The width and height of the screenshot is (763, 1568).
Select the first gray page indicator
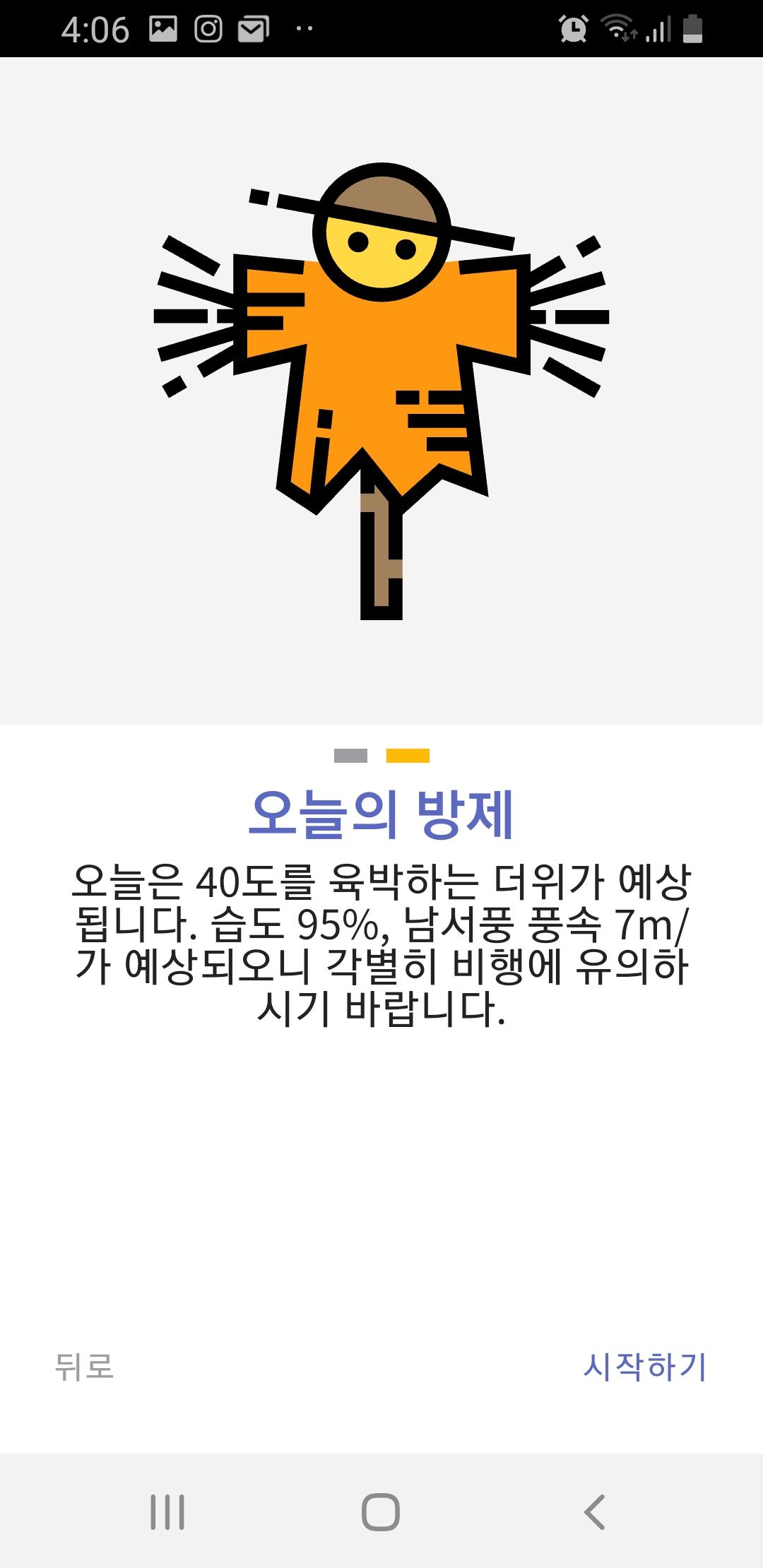(350, 756)
